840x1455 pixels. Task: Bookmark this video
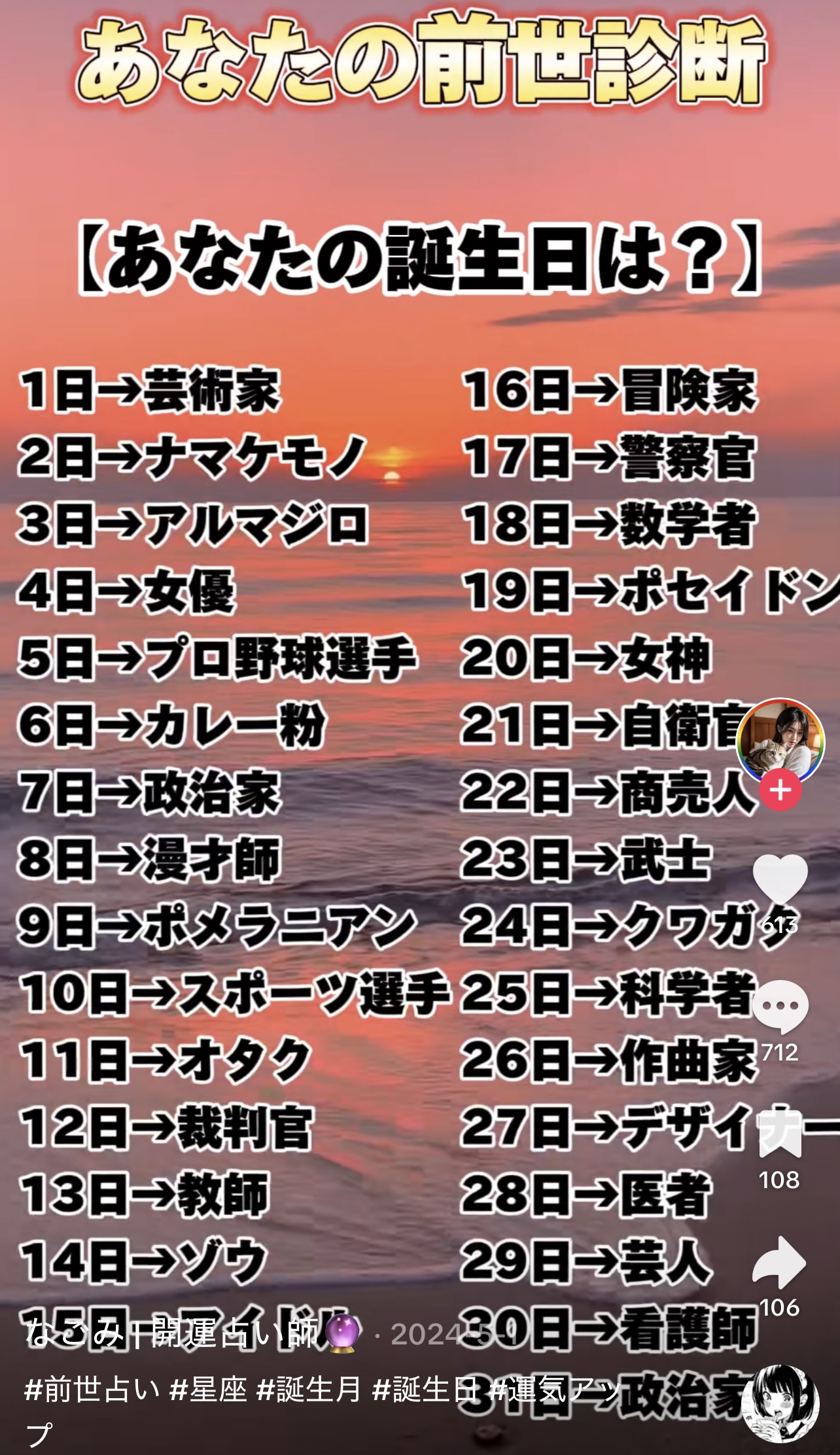[780, 1135]
